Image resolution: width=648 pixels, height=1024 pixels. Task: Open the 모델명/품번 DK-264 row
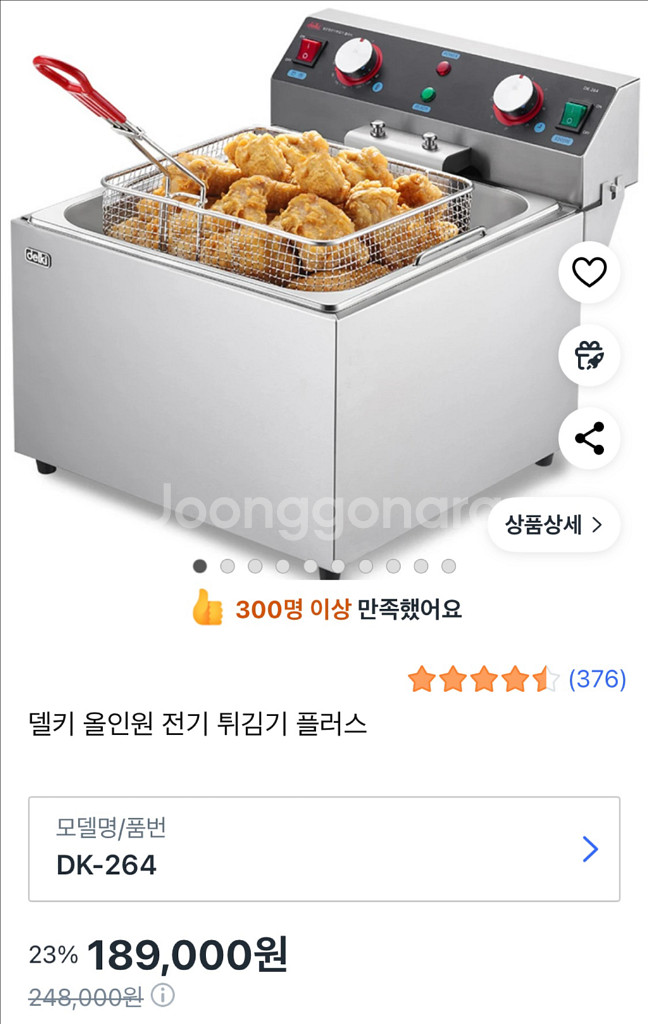(324, 849)
